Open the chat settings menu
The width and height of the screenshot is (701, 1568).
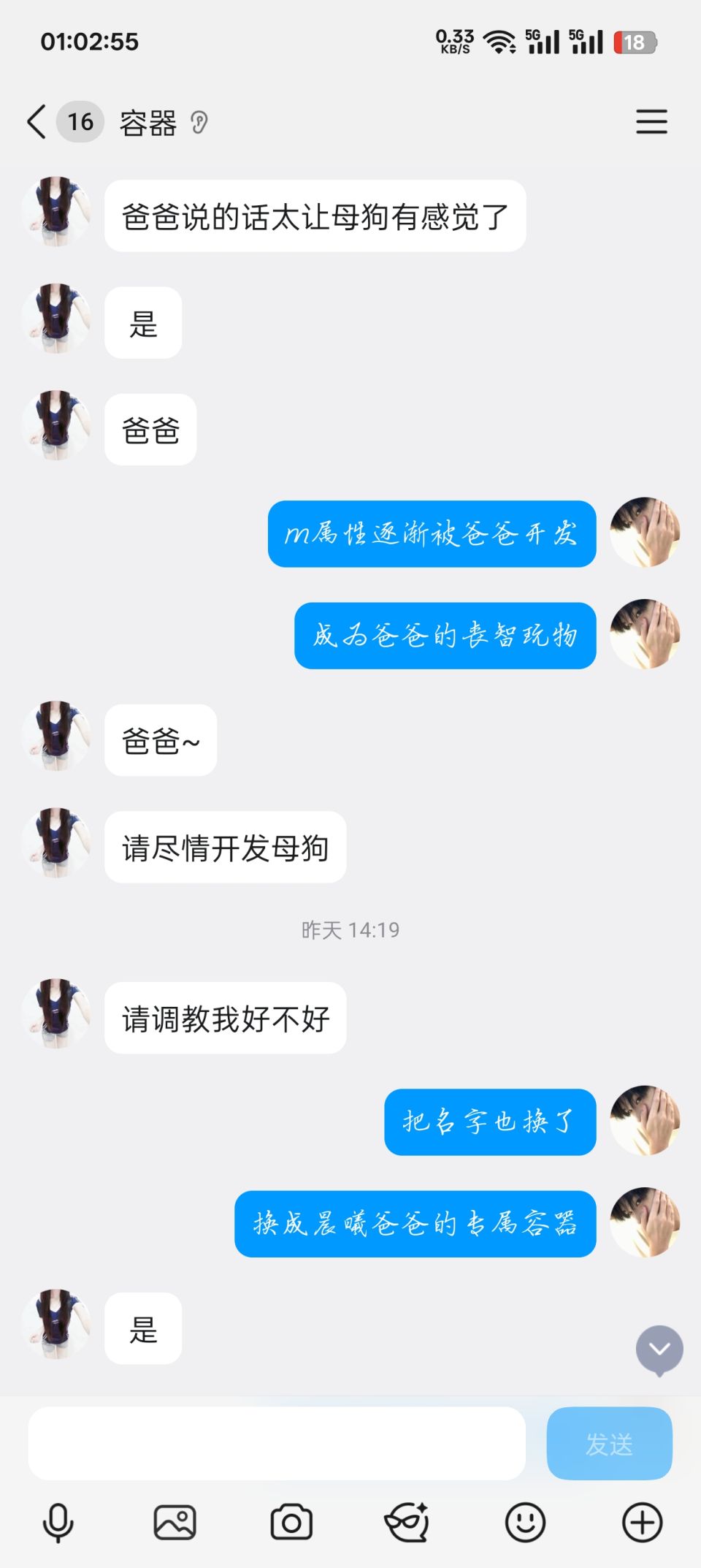pos(651,121)
